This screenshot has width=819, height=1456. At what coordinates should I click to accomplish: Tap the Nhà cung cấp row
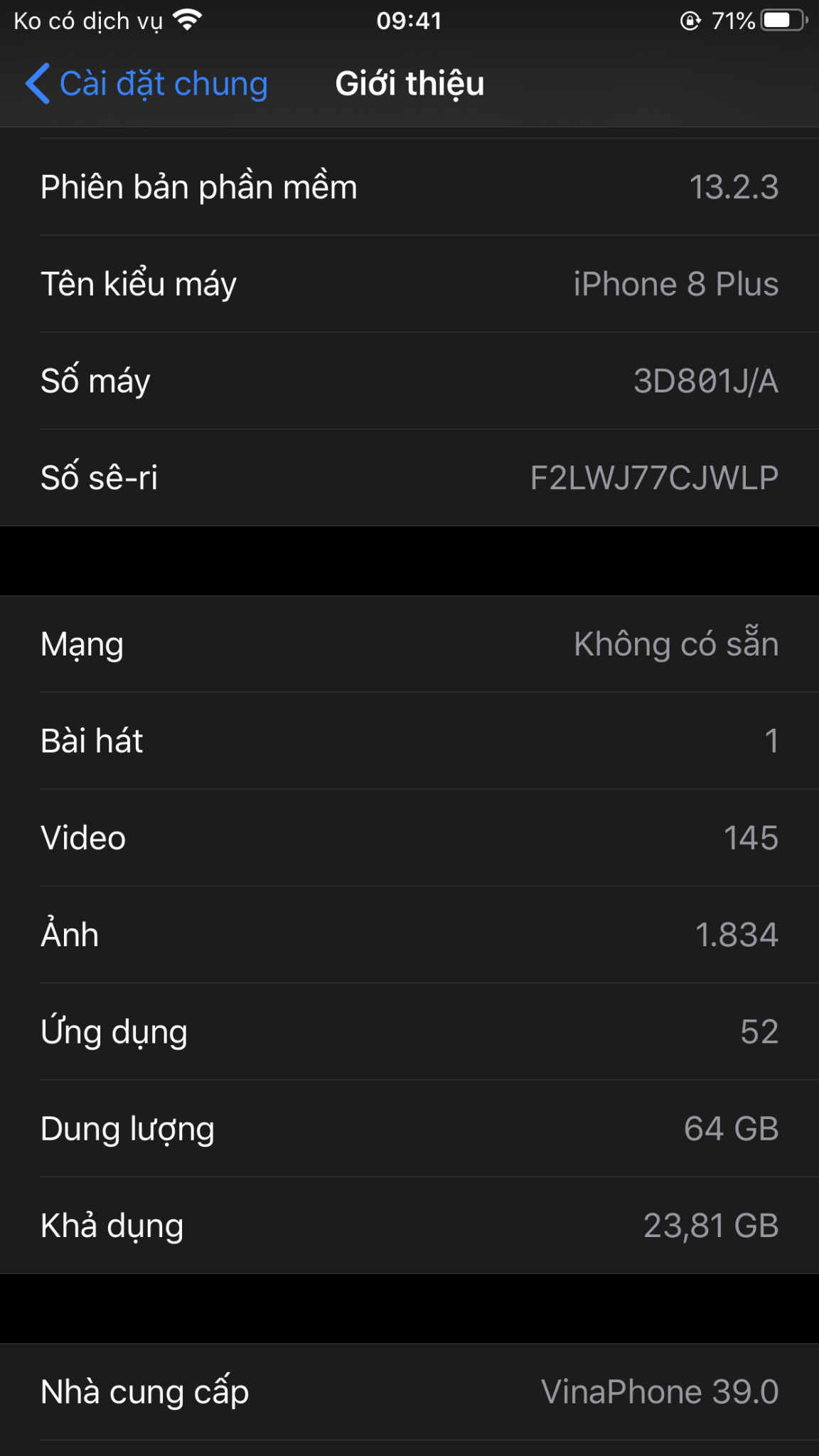pos(409,1392)
